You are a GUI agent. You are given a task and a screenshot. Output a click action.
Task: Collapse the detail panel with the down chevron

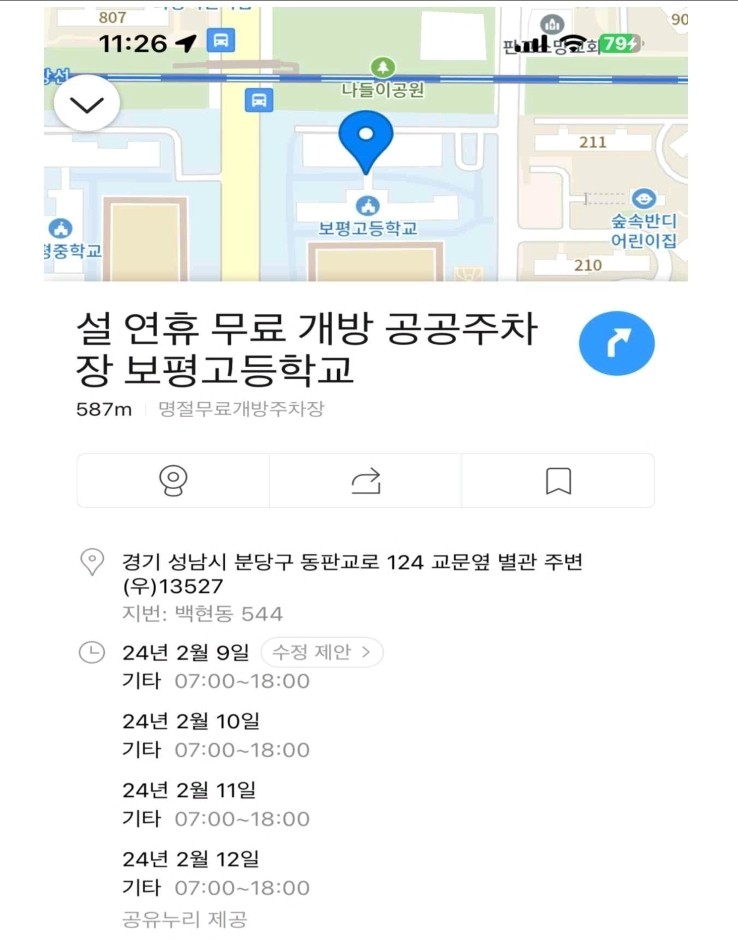[85, 102]
